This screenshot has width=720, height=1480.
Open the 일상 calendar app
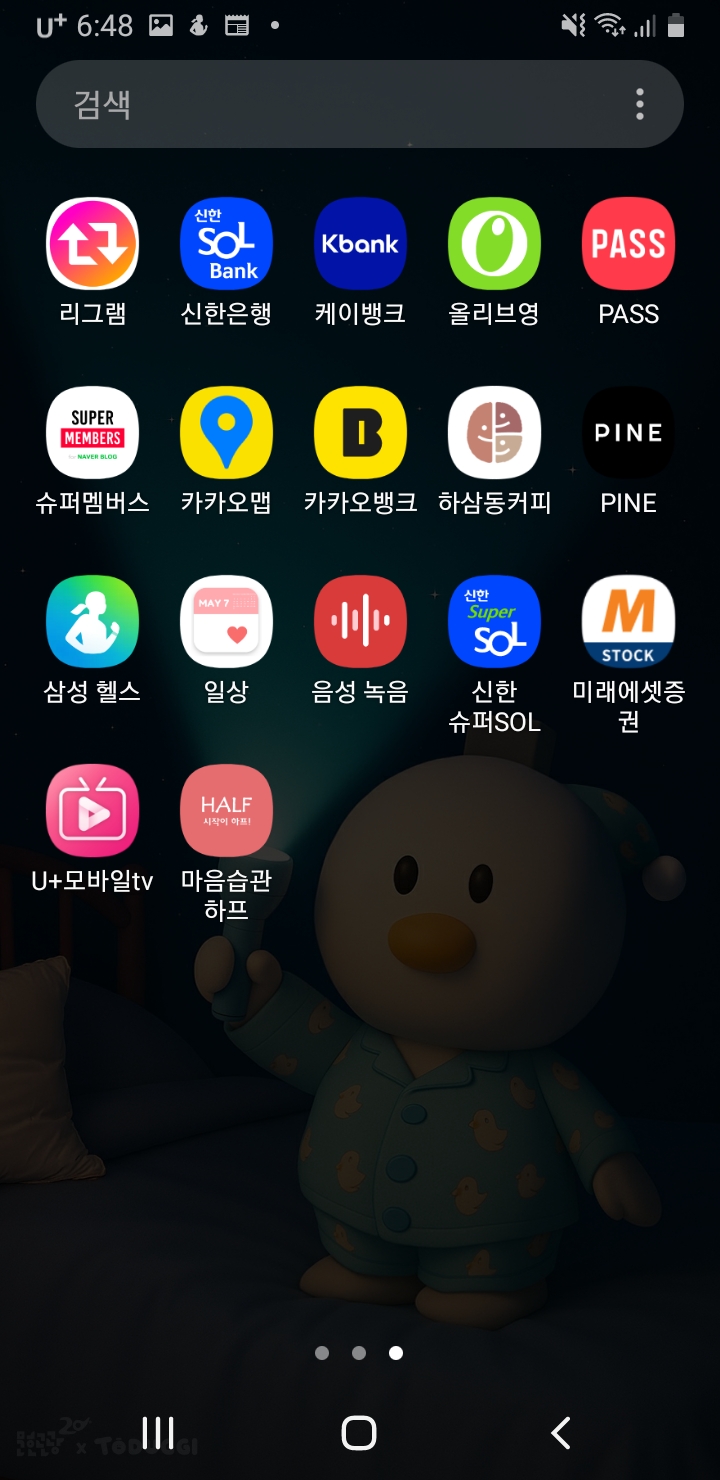(x=226, y=622)
